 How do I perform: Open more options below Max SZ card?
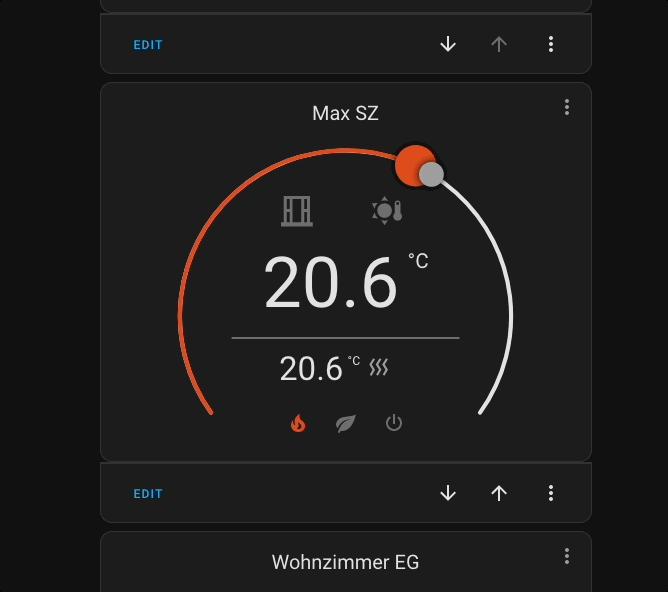551,493
